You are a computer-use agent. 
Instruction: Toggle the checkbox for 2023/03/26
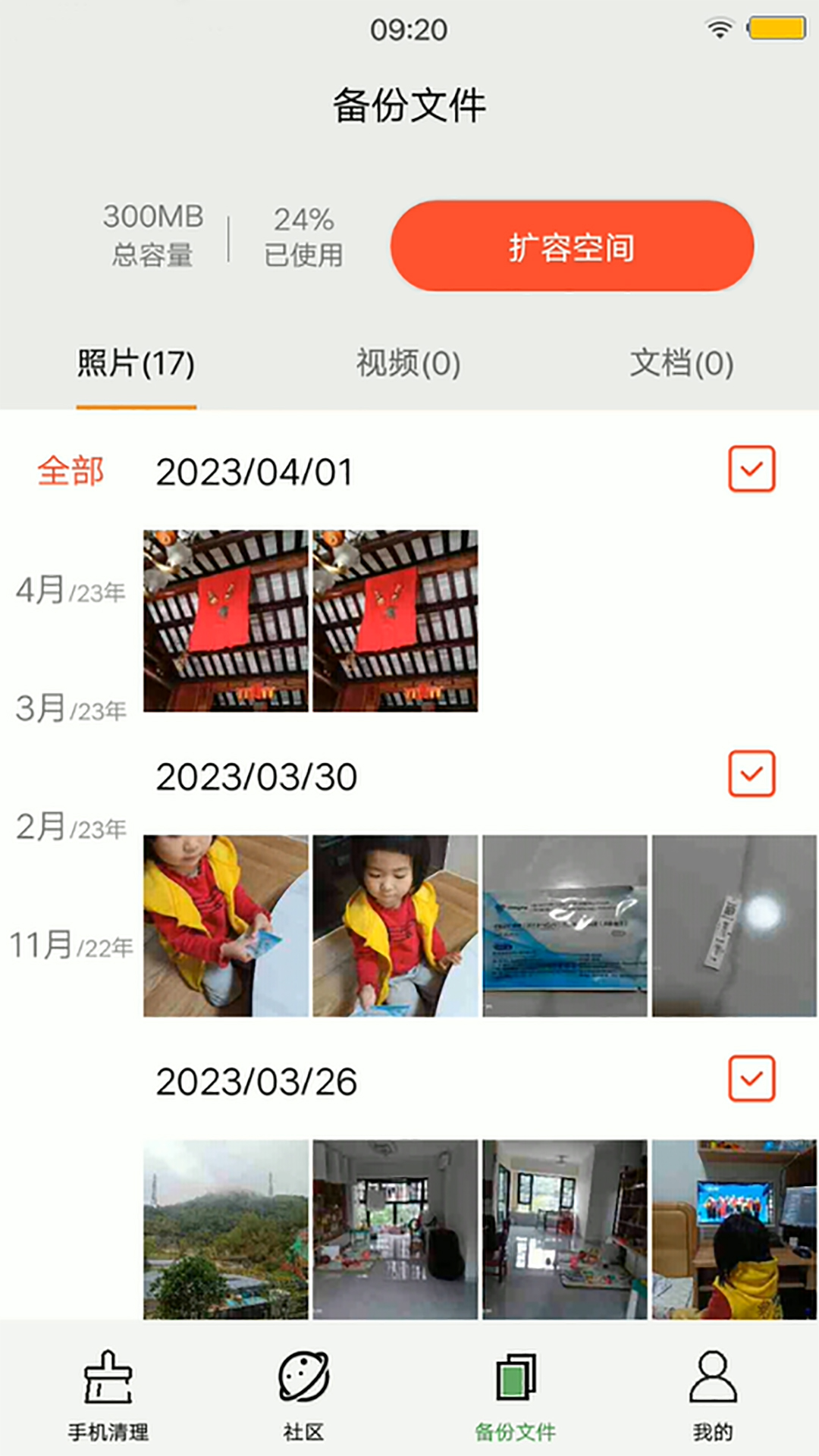point(751,1078)
